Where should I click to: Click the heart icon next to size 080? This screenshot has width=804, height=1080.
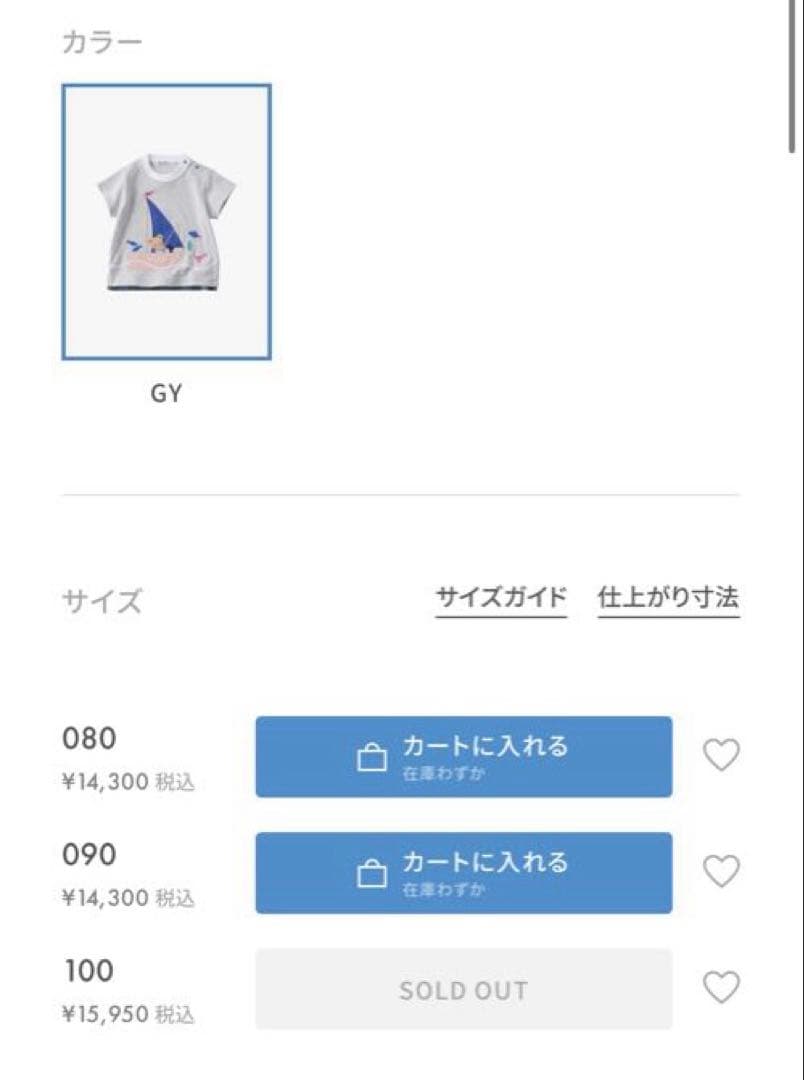click(720, 756)
